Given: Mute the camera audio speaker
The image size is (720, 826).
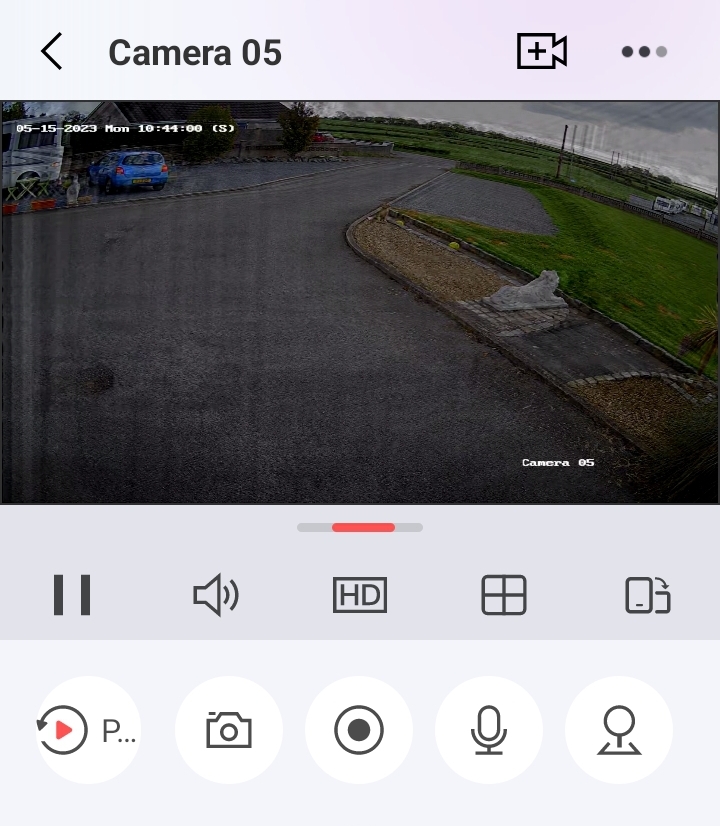Looking at the screenshot, I should point(216,596).
